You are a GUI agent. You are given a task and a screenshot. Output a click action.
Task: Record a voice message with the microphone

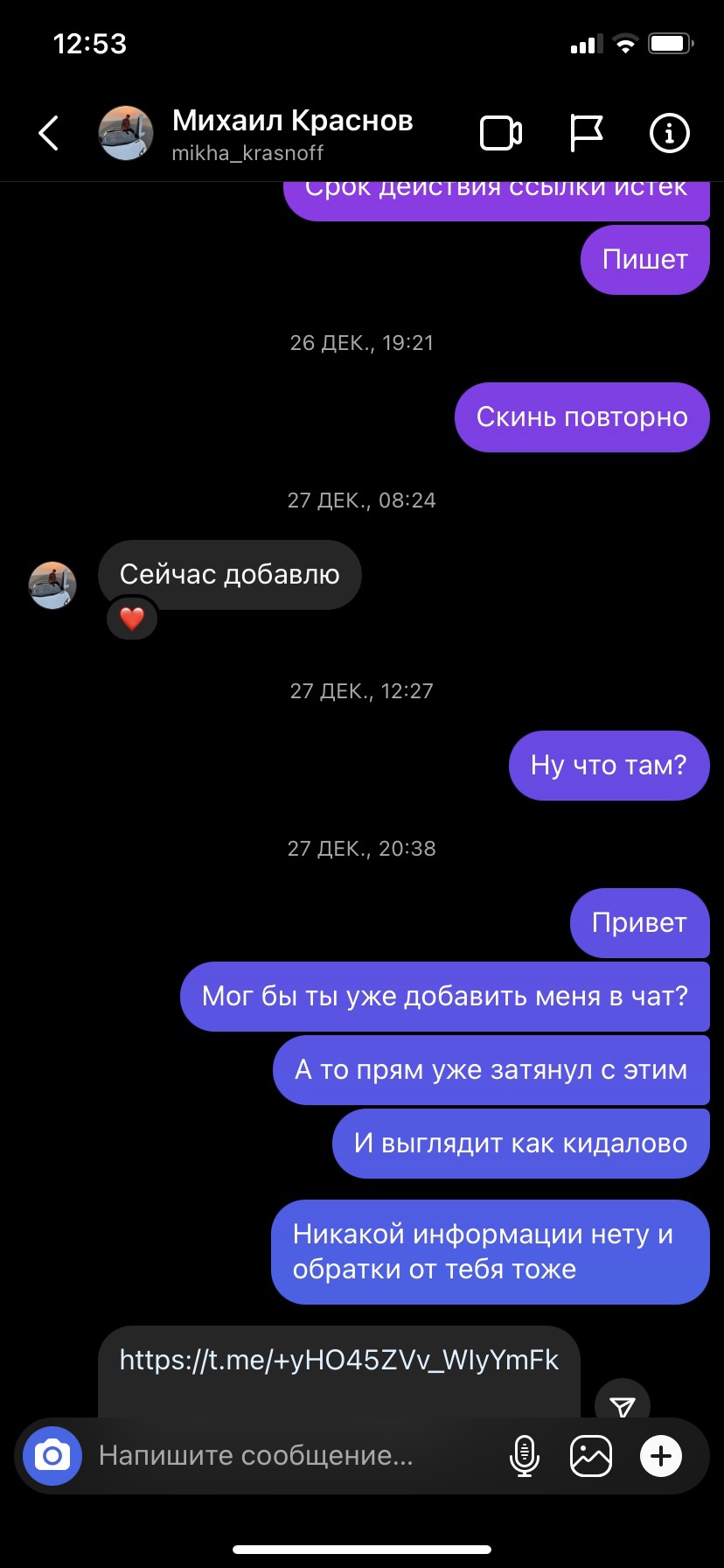(524, 1456)
